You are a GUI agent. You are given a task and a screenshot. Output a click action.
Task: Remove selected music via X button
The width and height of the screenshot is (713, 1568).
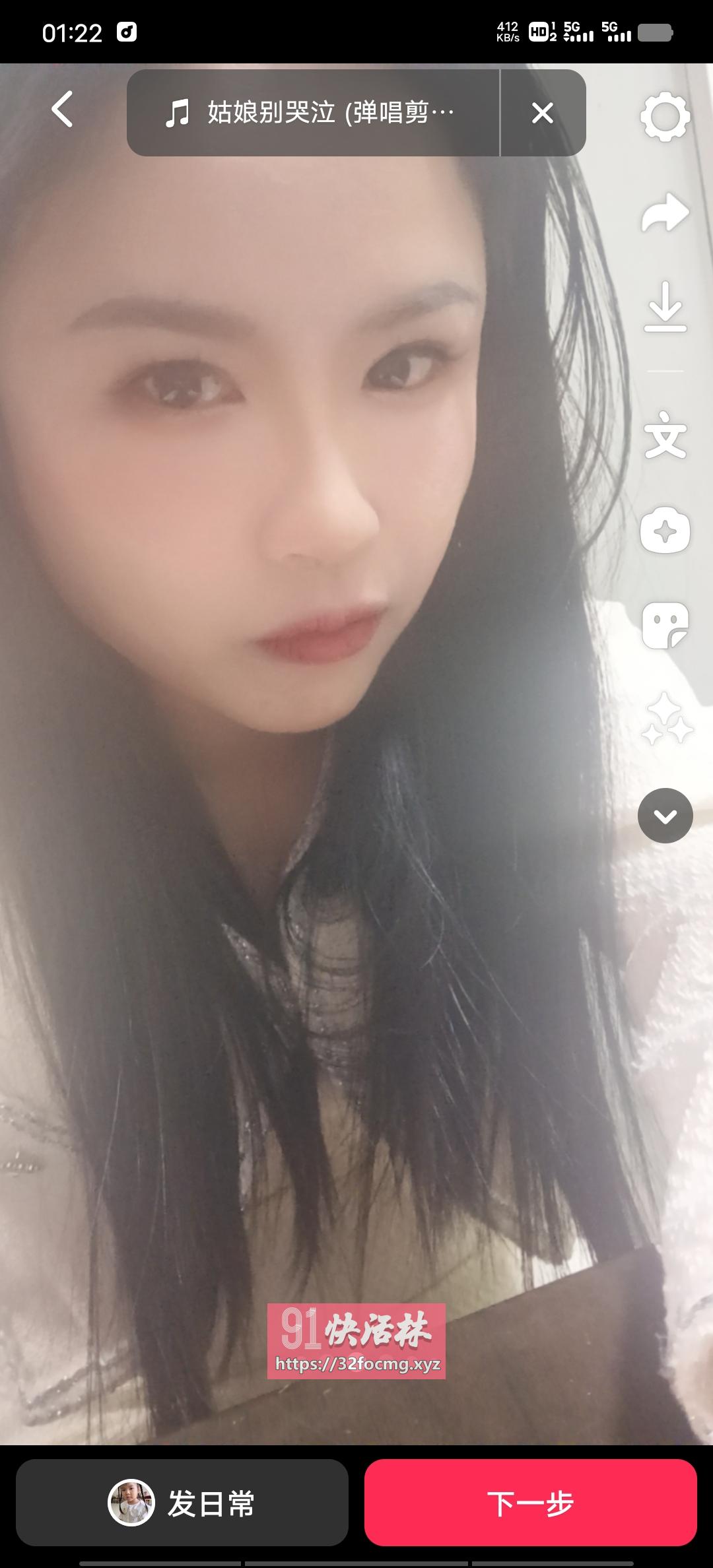(x=541, y=114)
